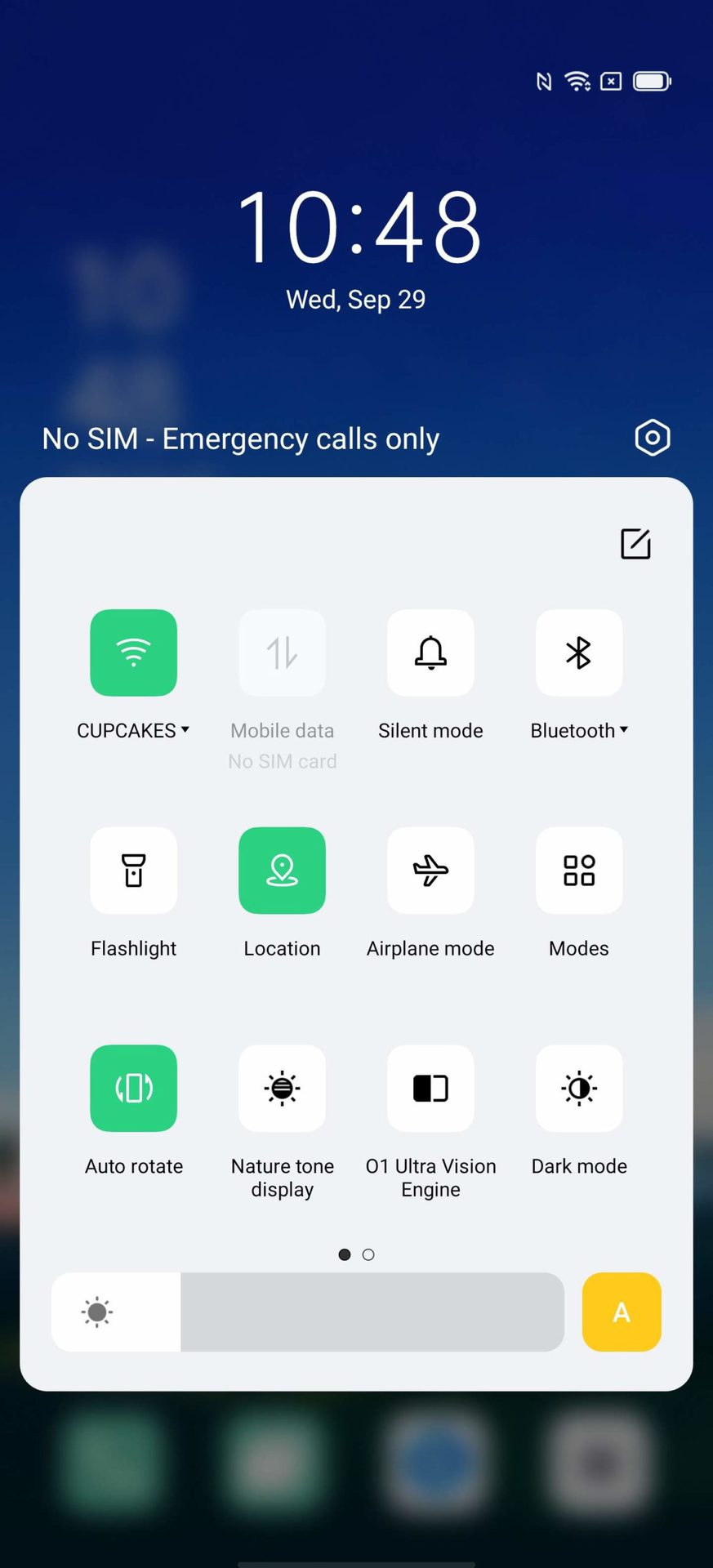Enable Airplane mode
The height and width of the screenshot is (1568, 713).
point(430,871)
